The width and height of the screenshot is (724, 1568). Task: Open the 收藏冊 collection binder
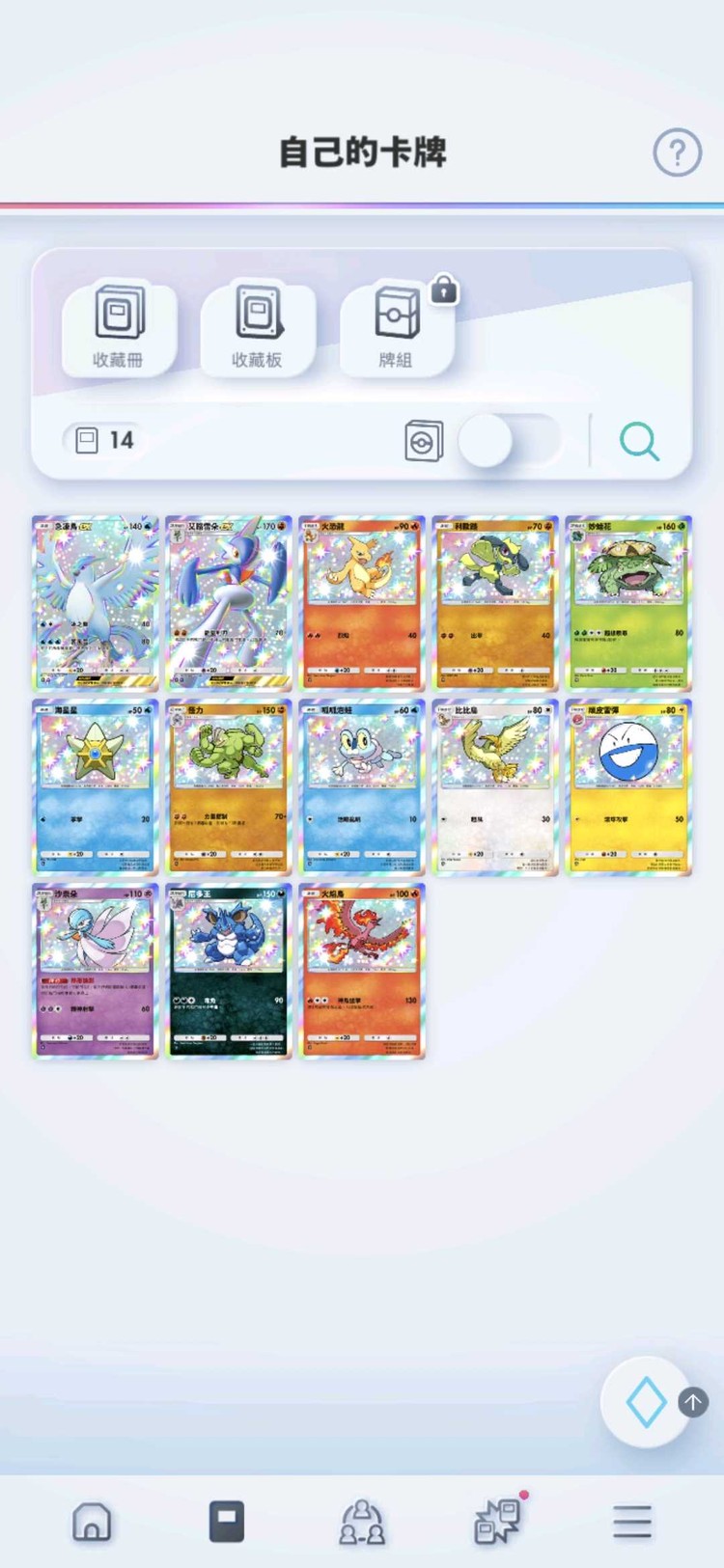pyautogui.click(x=119, y=328)
